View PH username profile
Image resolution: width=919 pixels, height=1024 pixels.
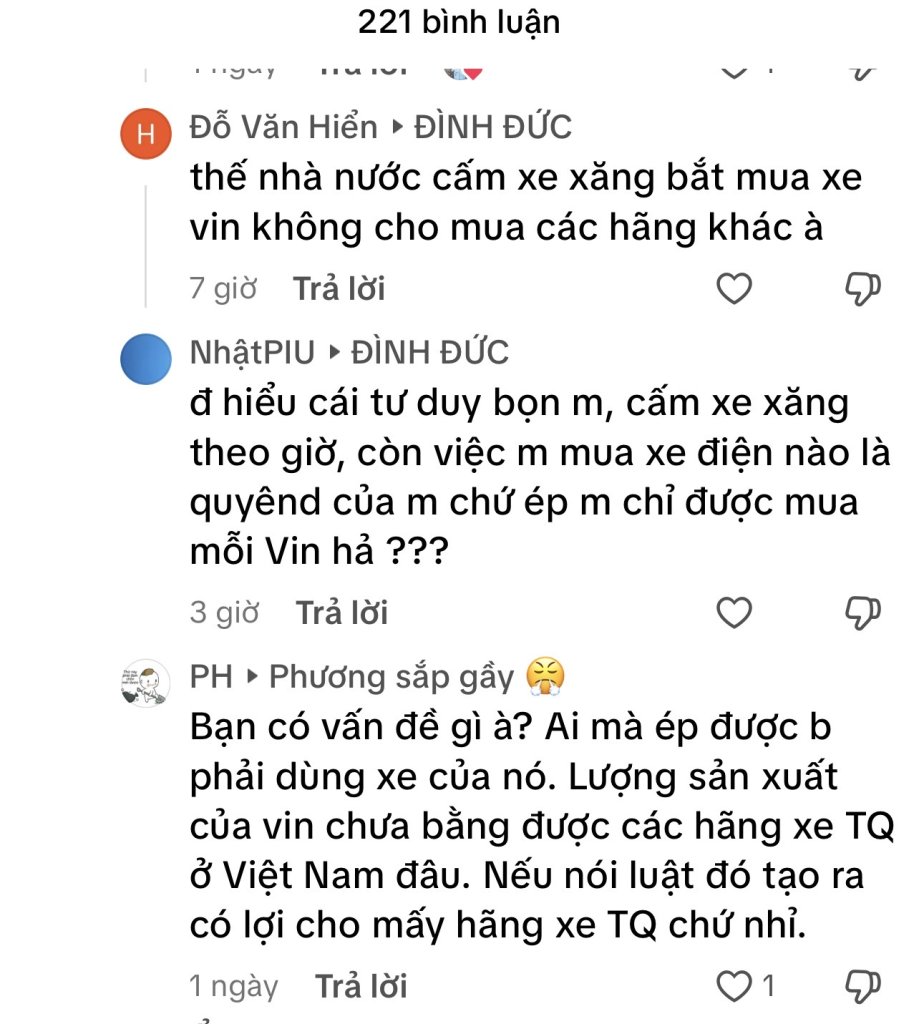click(x=211, y=677)
